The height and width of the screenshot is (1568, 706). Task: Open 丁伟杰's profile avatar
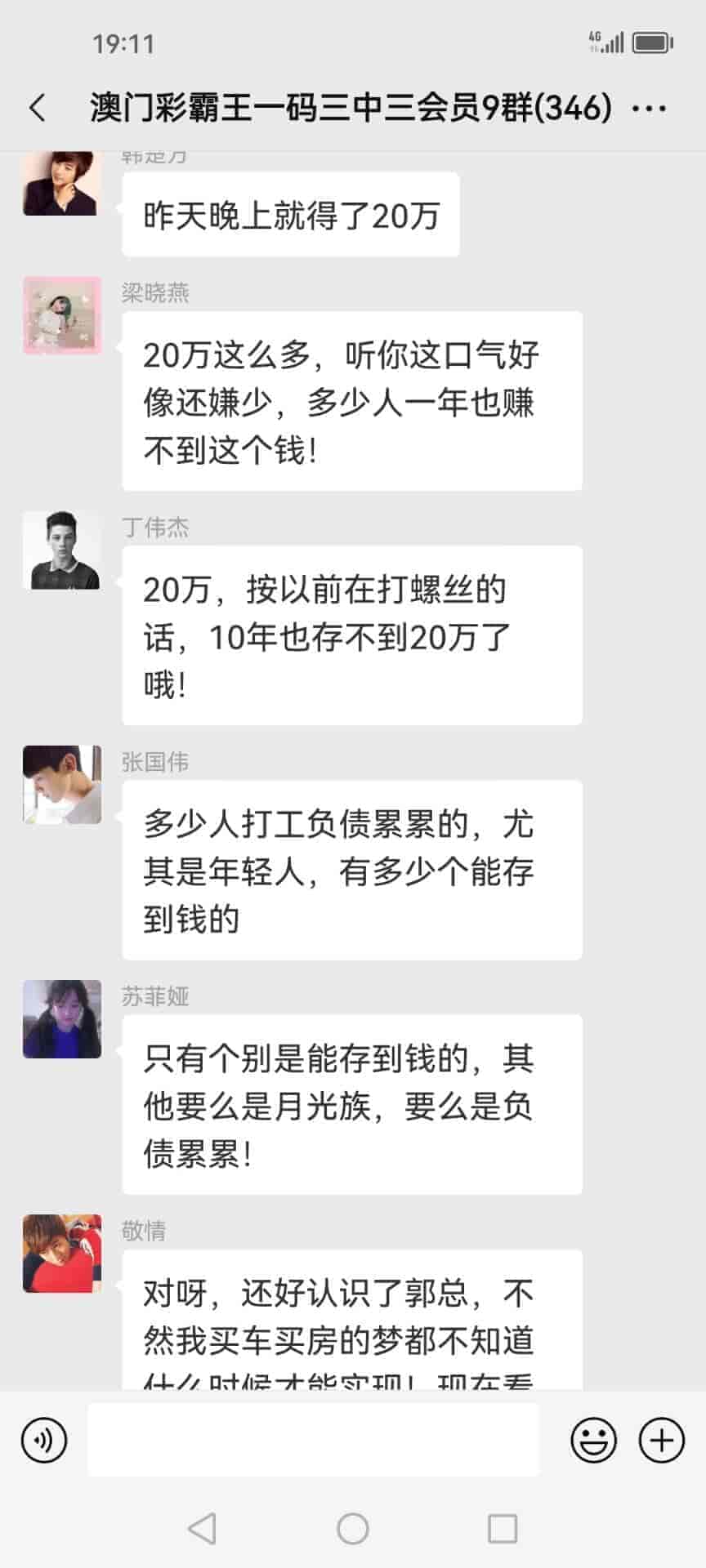[x=62, y=550]
